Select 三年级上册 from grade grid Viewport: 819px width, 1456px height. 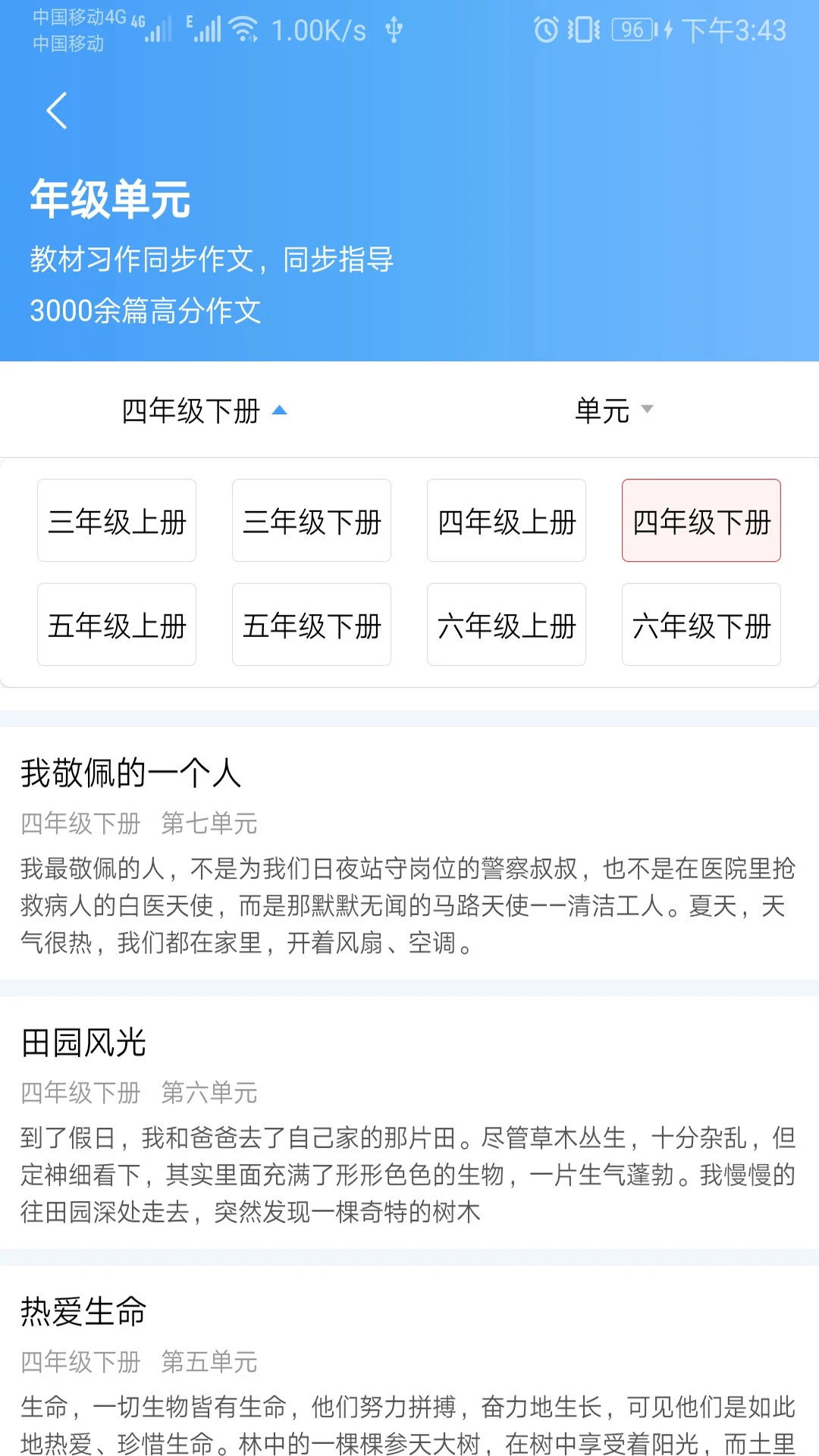116,521
